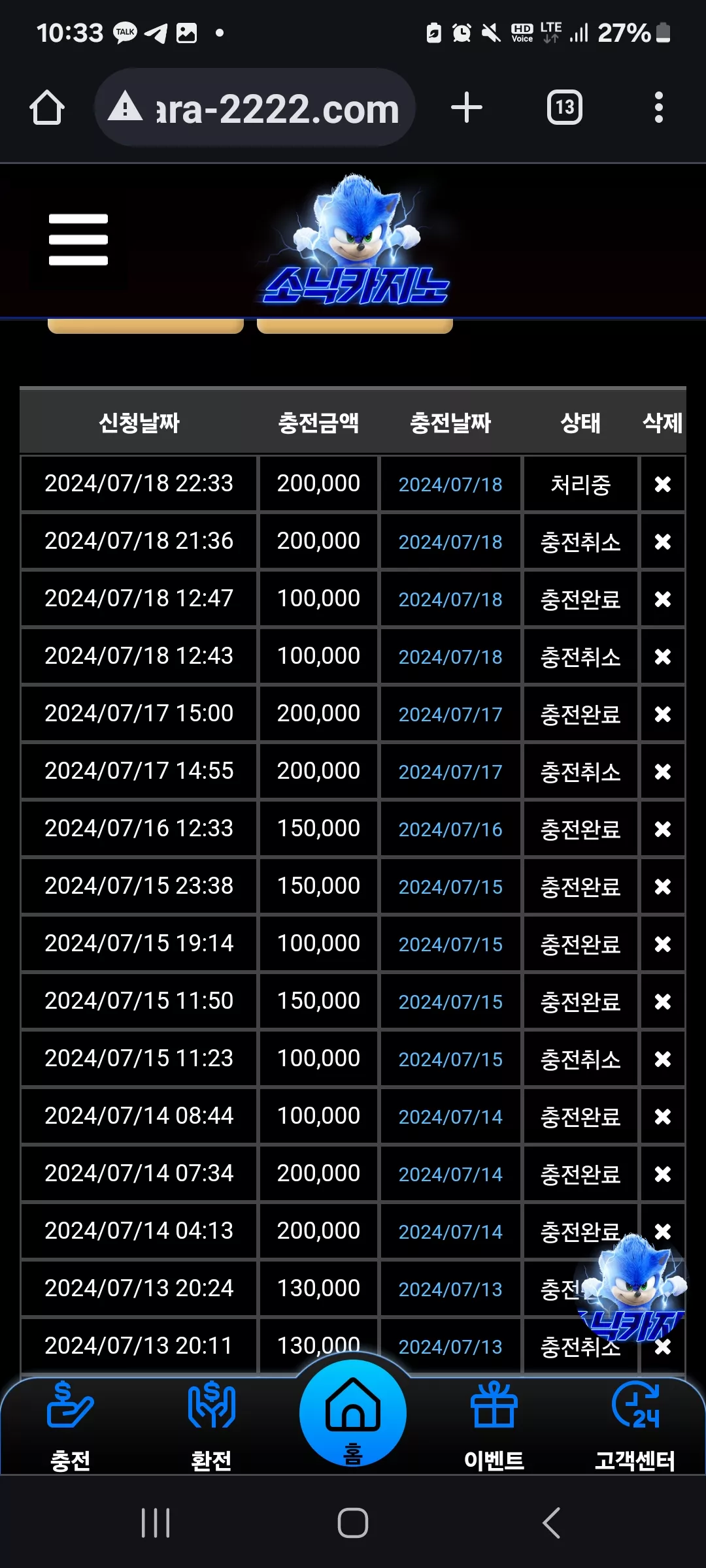Open a new browser tab
Screen dimensions: 706x1568
tap(467, 108)
